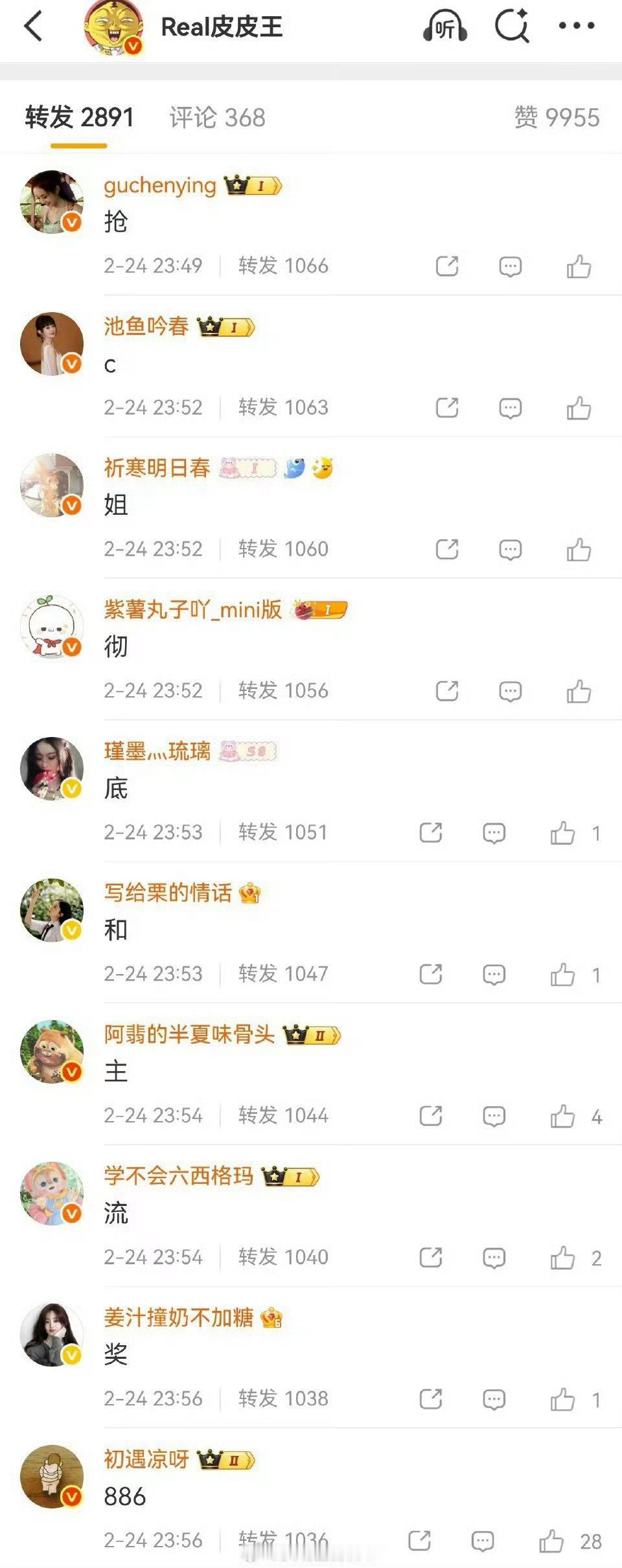This screenshot has height=1568, width=622.
Task: Open guchenying's profile link
Action: coord(159,186)
